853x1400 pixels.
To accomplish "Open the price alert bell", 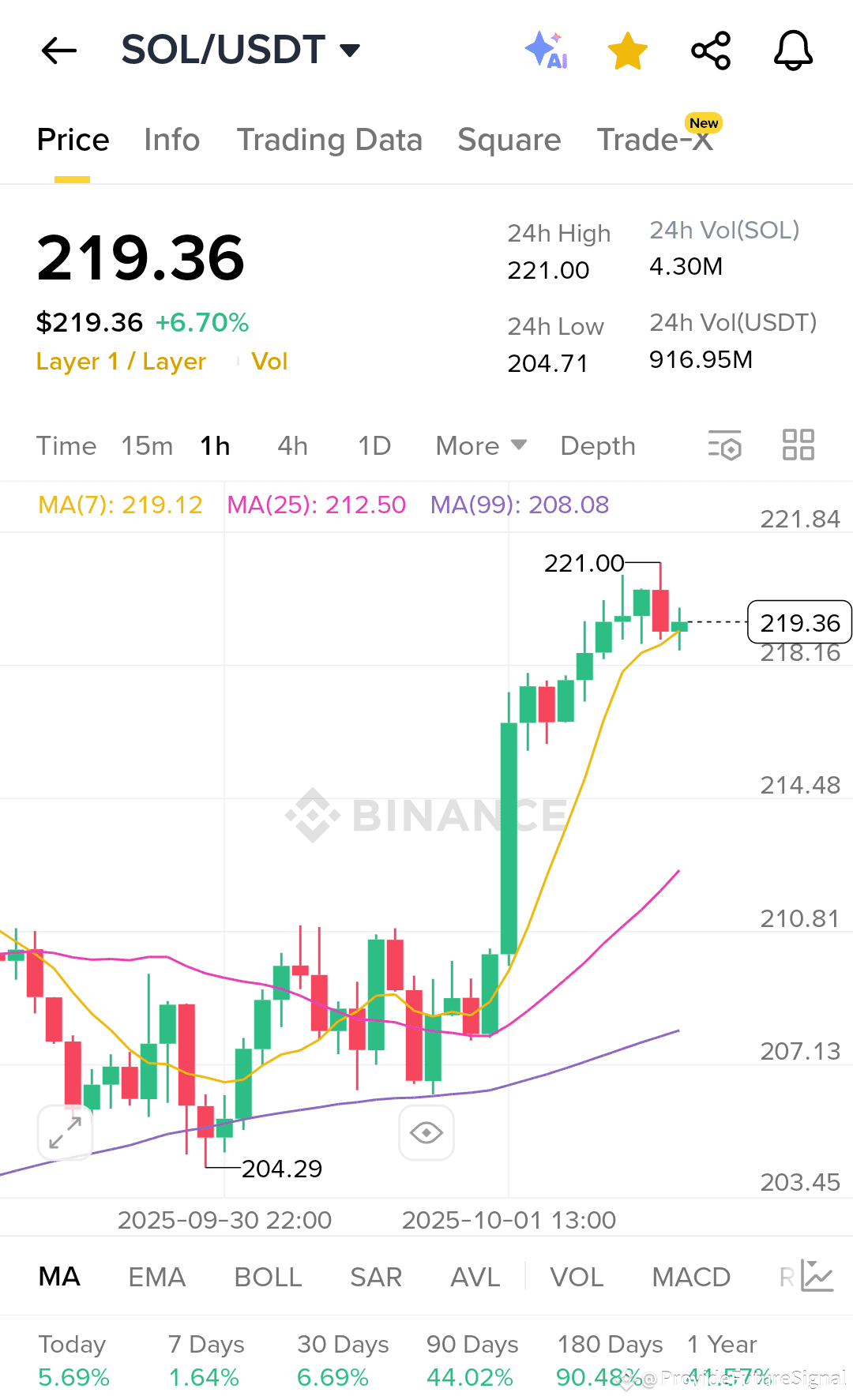I will pos(793,51).
